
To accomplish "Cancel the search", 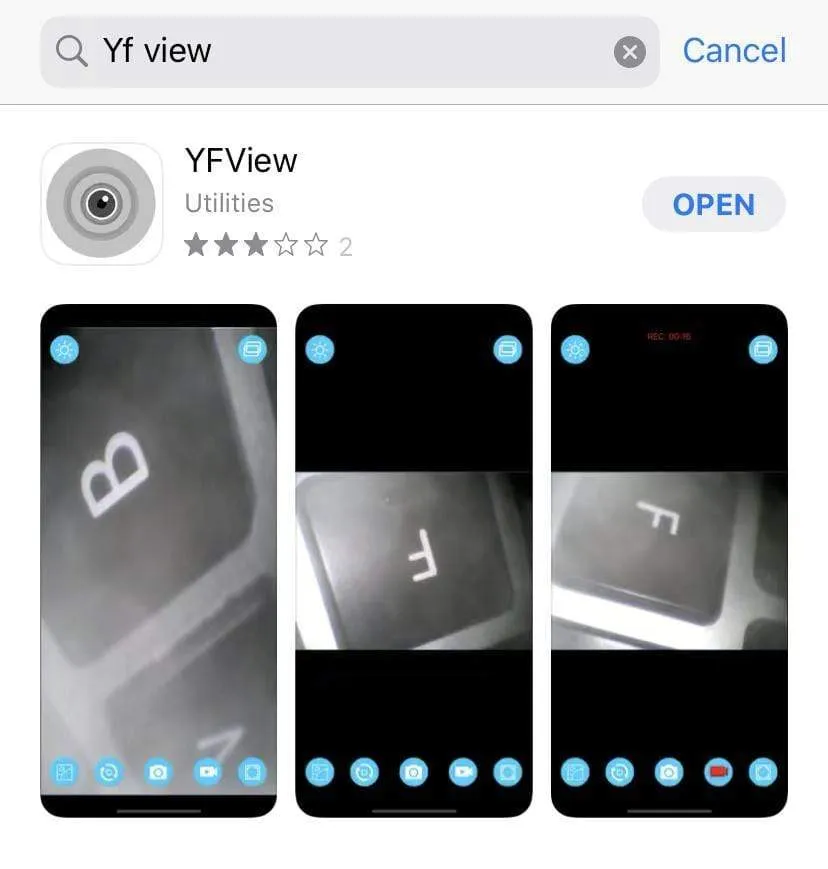I will pos(734,51).
